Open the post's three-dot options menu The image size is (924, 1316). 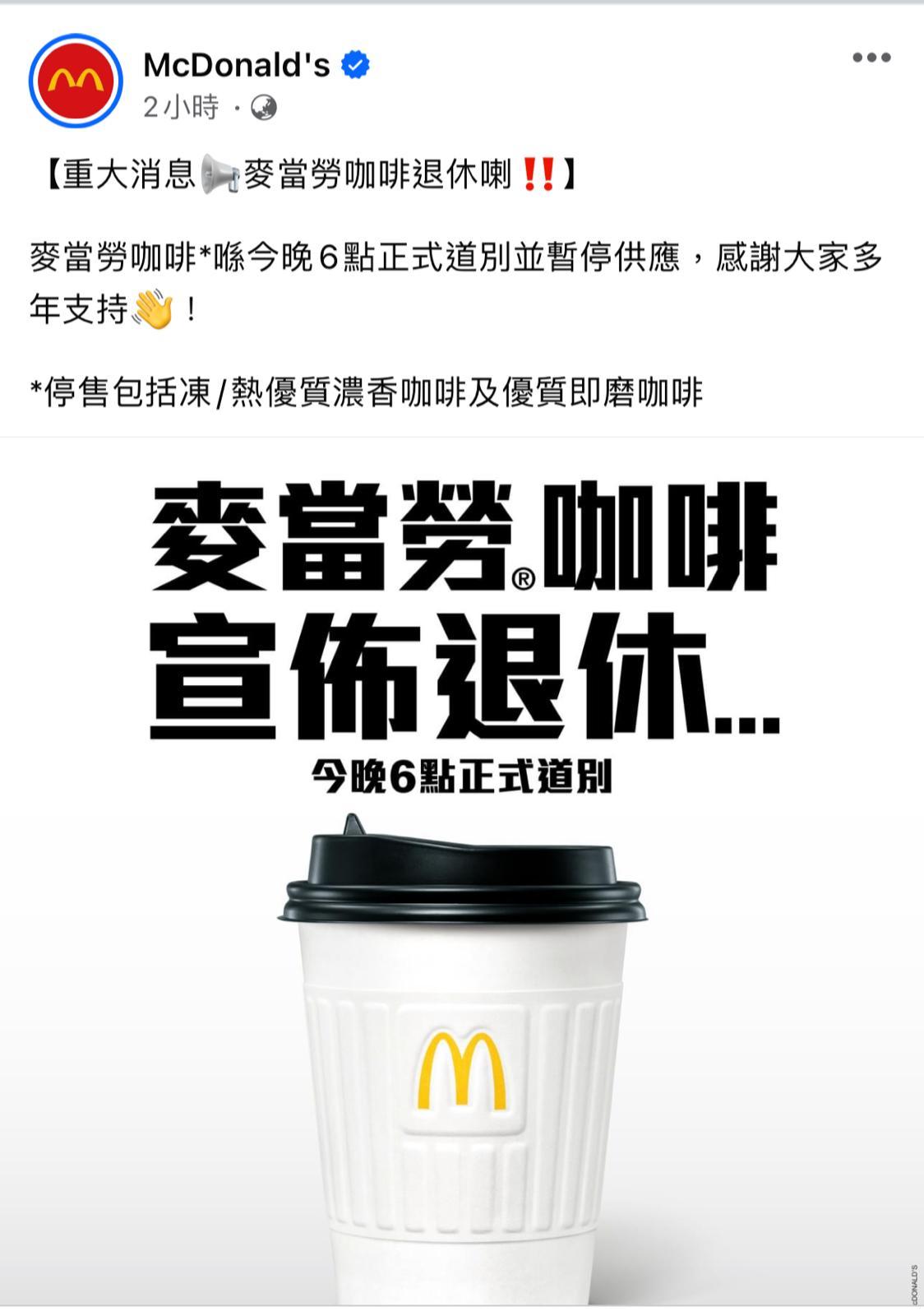click(x=871, y=58)
